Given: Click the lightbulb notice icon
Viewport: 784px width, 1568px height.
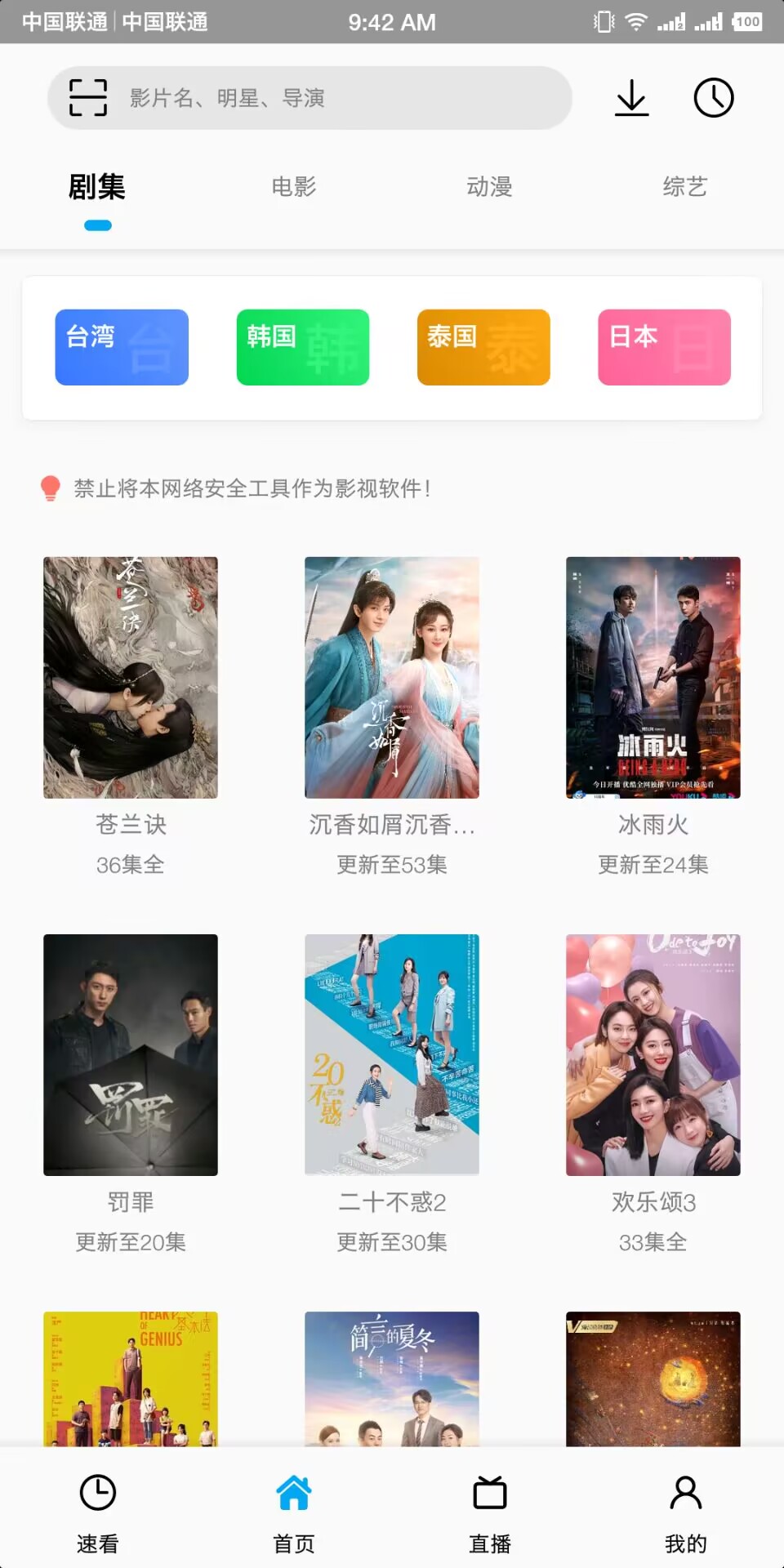Looking at the screenshot, I should (49, 488).
